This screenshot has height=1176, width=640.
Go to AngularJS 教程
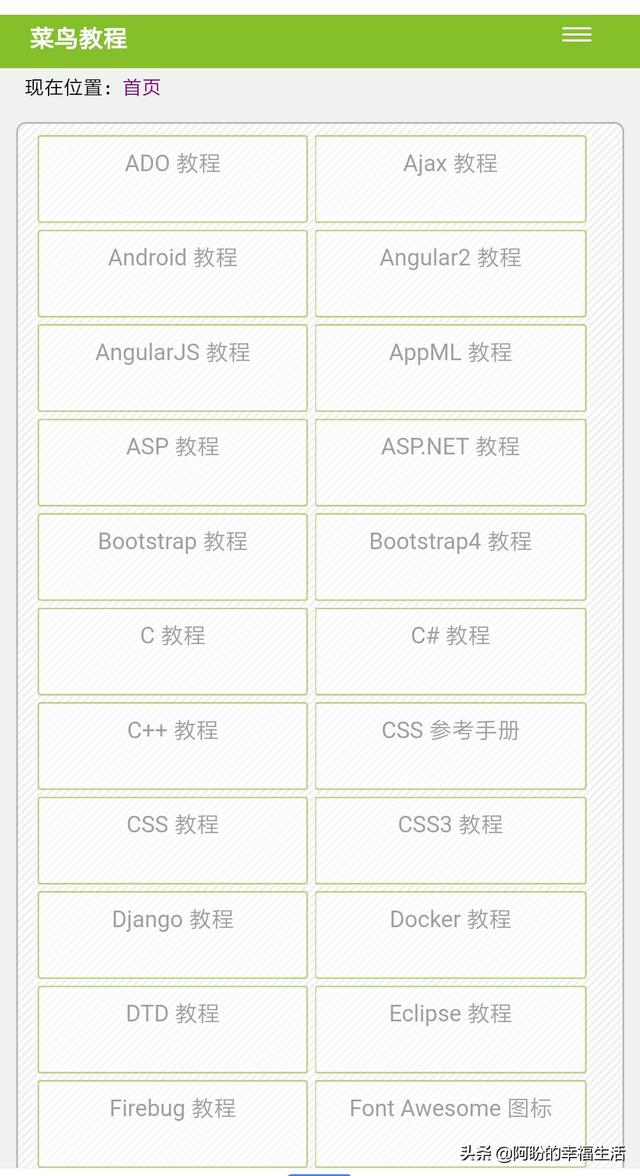[x=173, y=368]
